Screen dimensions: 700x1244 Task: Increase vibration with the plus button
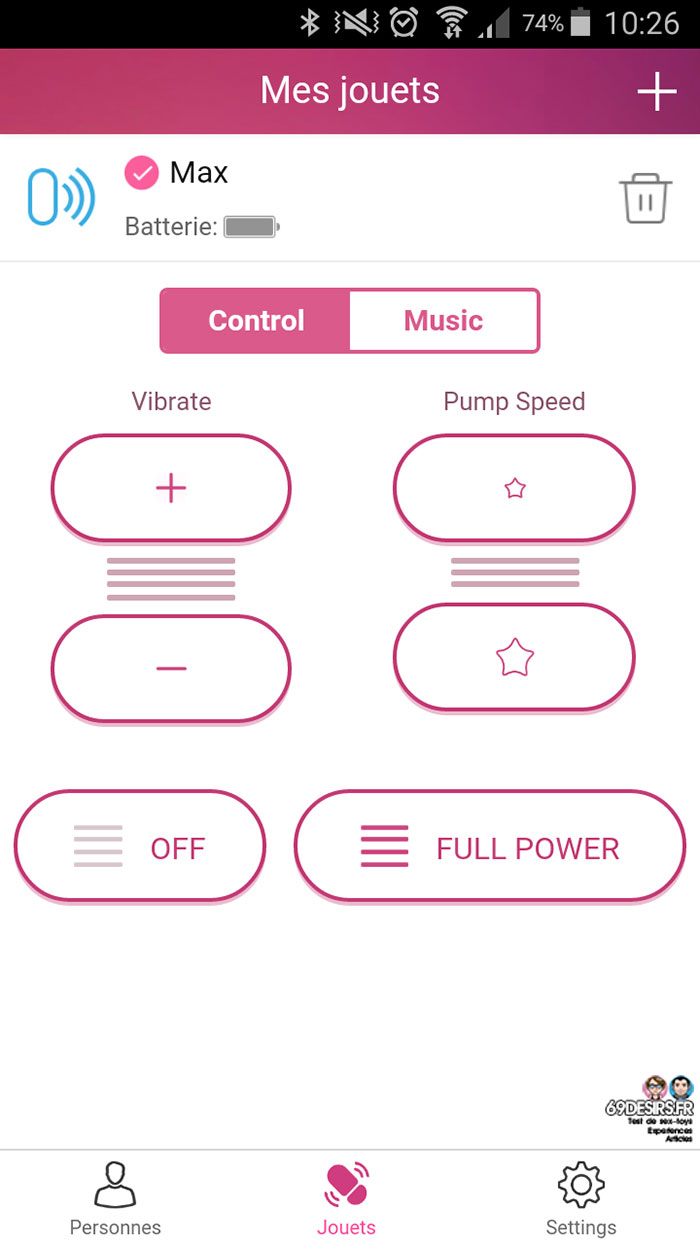pyautogui.click(x=171, y=488)
